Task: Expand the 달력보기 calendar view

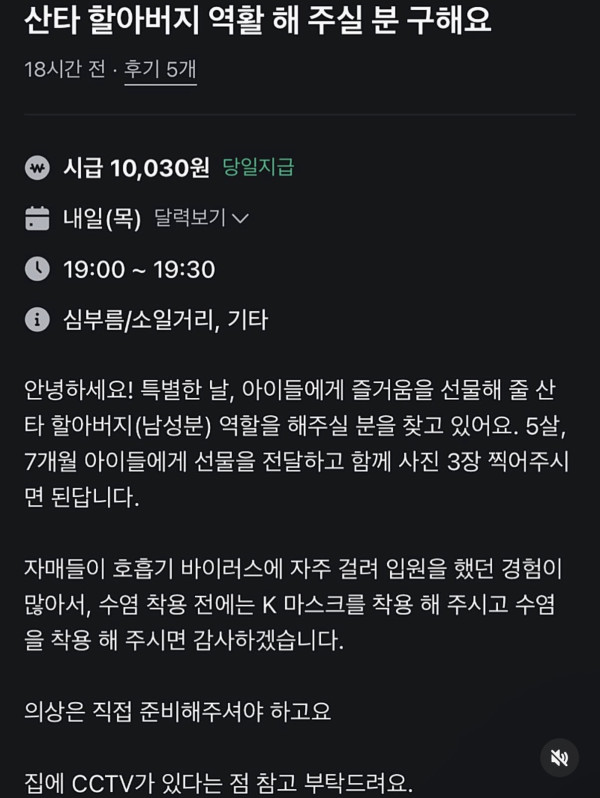Action: tap(201, 218)
